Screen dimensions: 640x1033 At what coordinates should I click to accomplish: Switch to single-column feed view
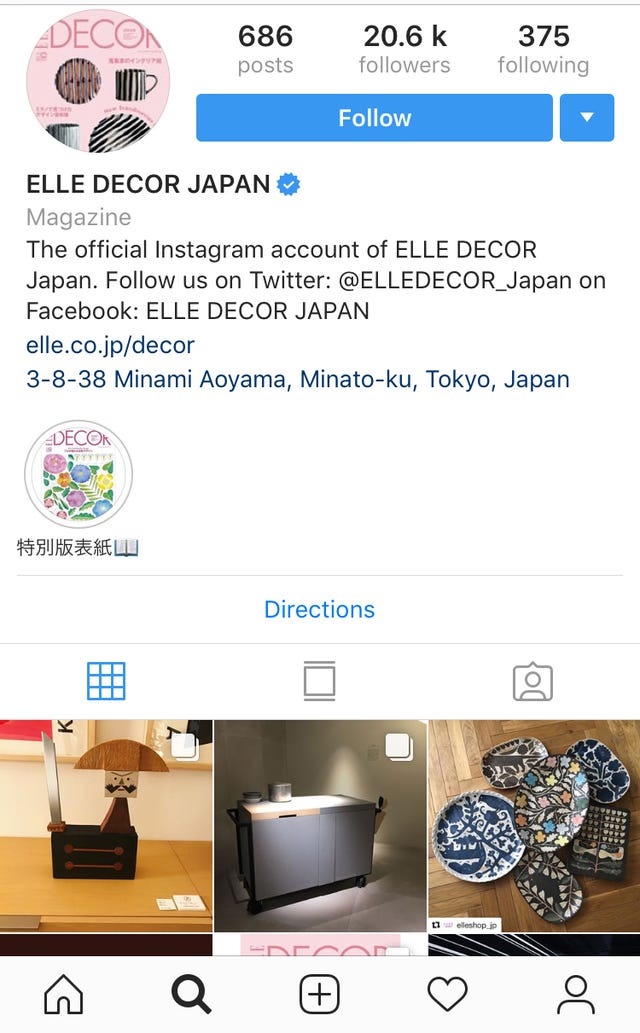(x=319, y=681)
